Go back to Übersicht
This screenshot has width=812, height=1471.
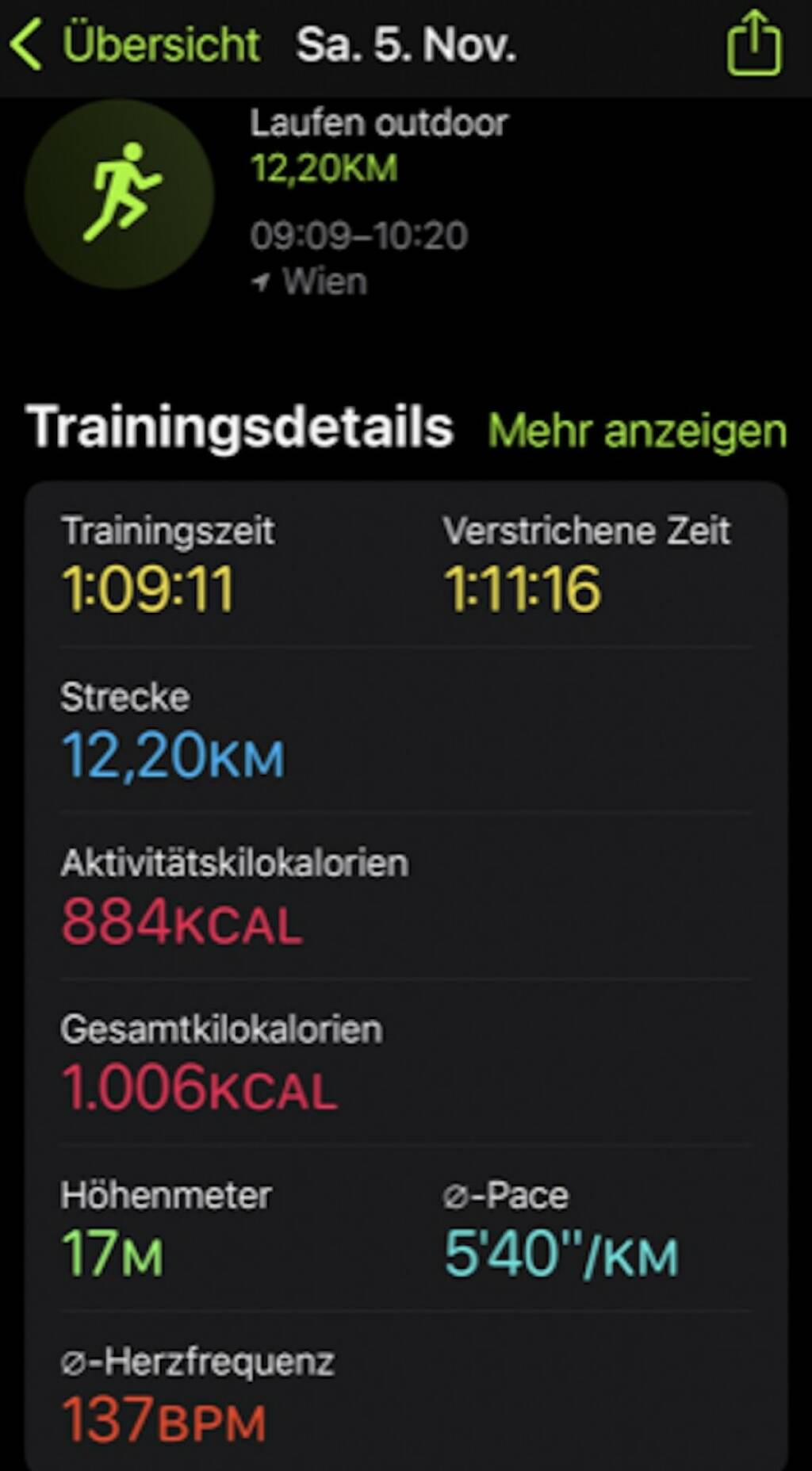pyautogui.click(x=135, y=44)
